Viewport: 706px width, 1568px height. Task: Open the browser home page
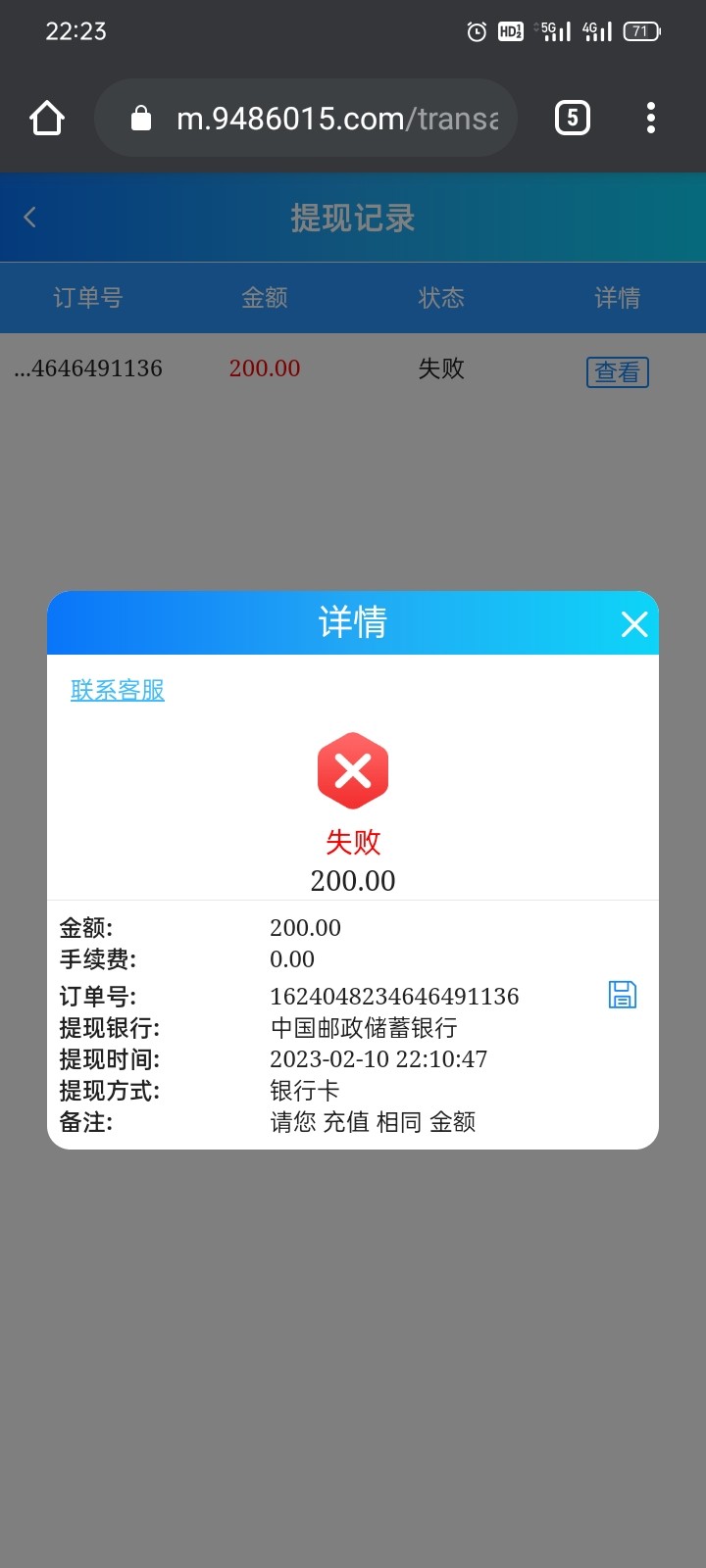(47, 119)
